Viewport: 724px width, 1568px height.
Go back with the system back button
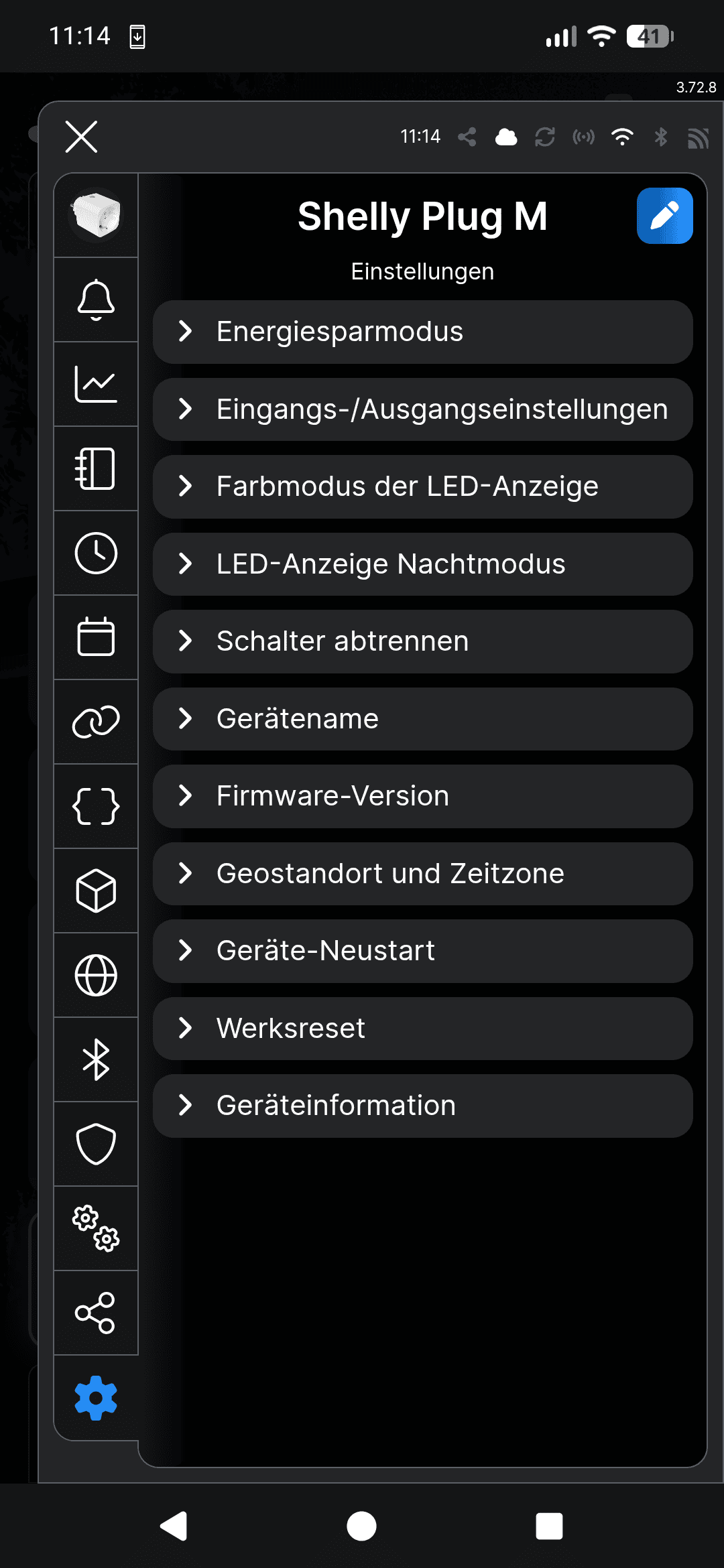[174, 1526]
